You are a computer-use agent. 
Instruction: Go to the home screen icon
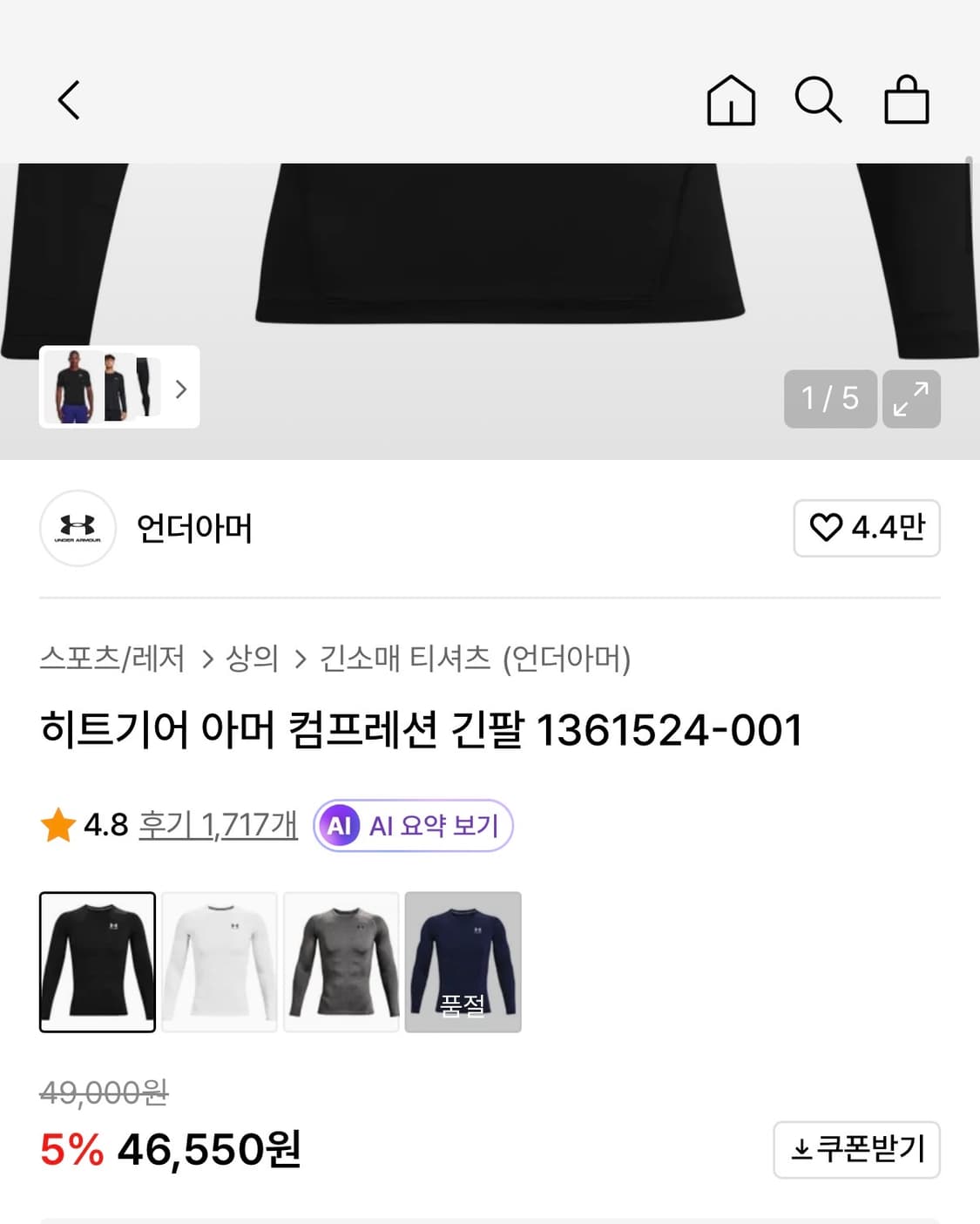point(732,99)
